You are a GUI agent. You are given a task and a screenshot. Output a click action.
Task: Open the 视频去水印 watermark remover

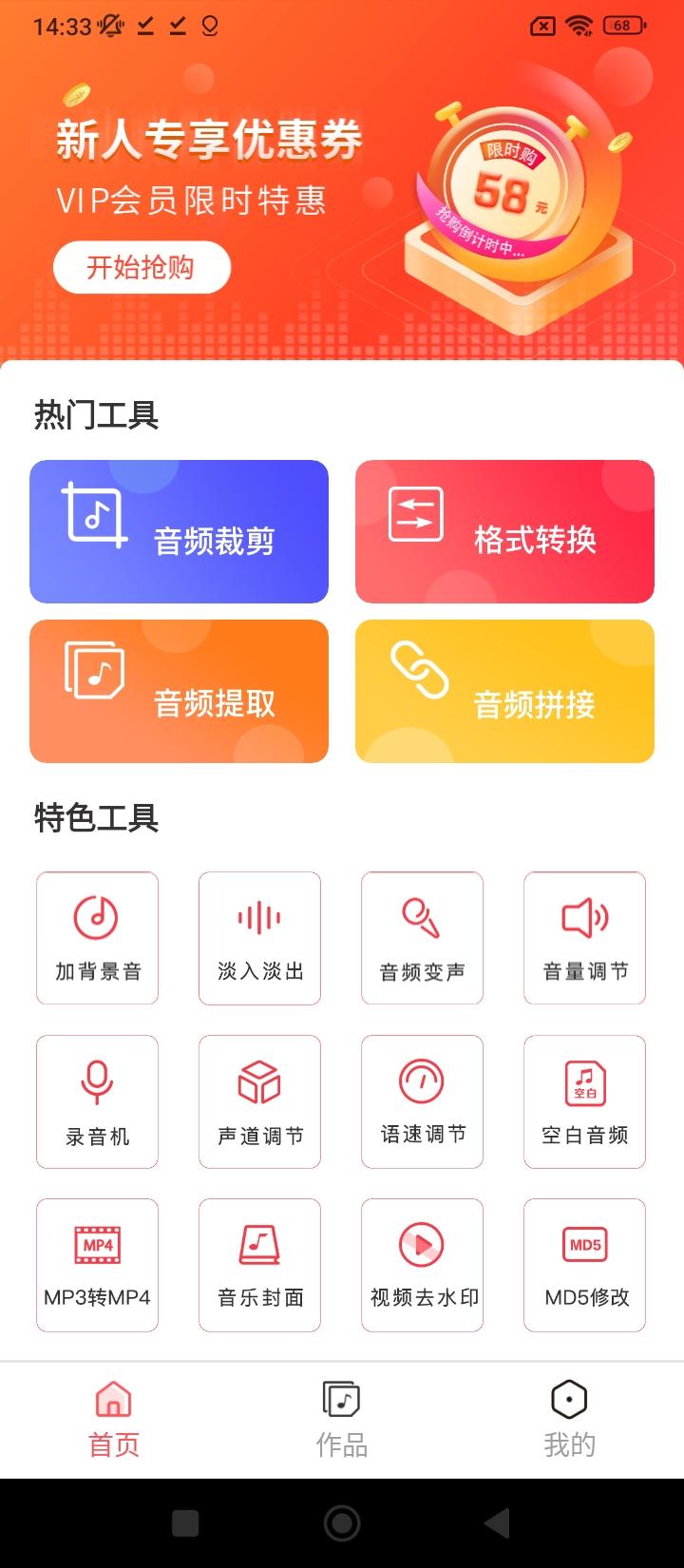(x=422, y=1265)
